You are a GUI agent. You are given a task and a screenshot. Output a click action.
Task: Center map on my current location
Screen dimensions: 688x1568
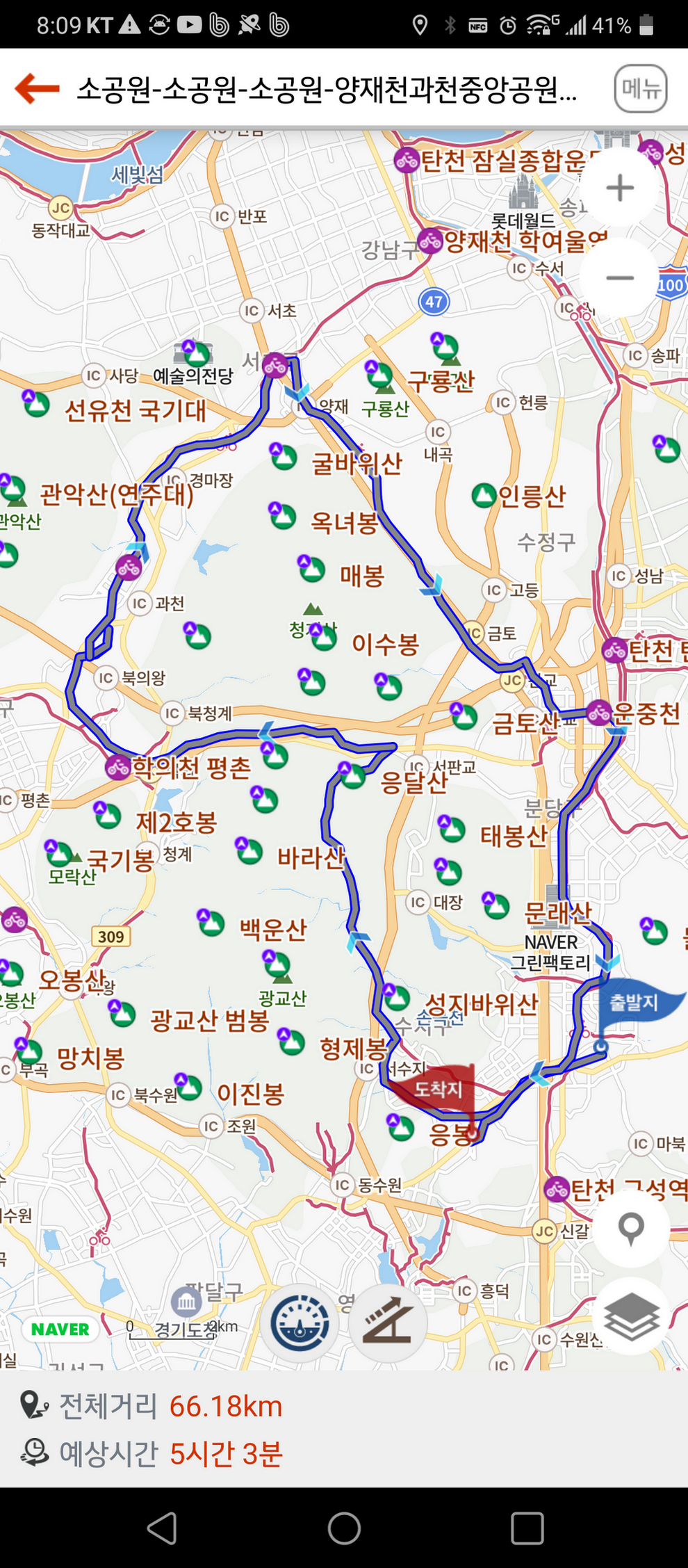tap(631, 1229)
